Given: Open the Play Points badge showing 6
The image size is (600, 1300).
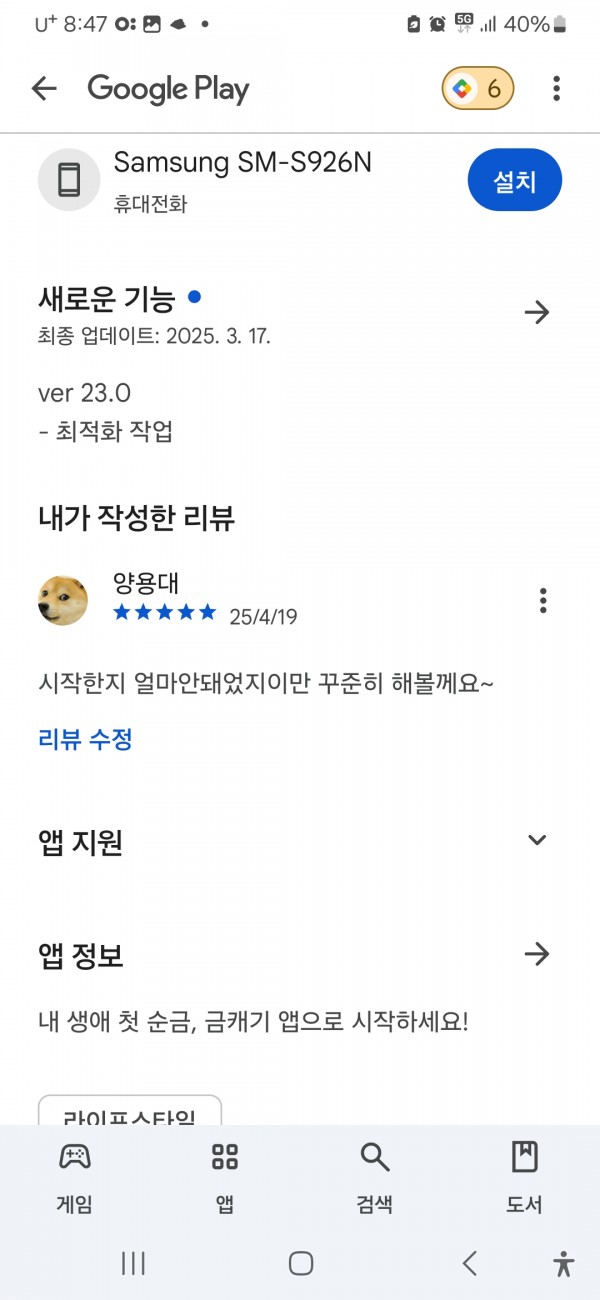Looking at the screenshot, I should pyautogui.click(x=478, y=89).
